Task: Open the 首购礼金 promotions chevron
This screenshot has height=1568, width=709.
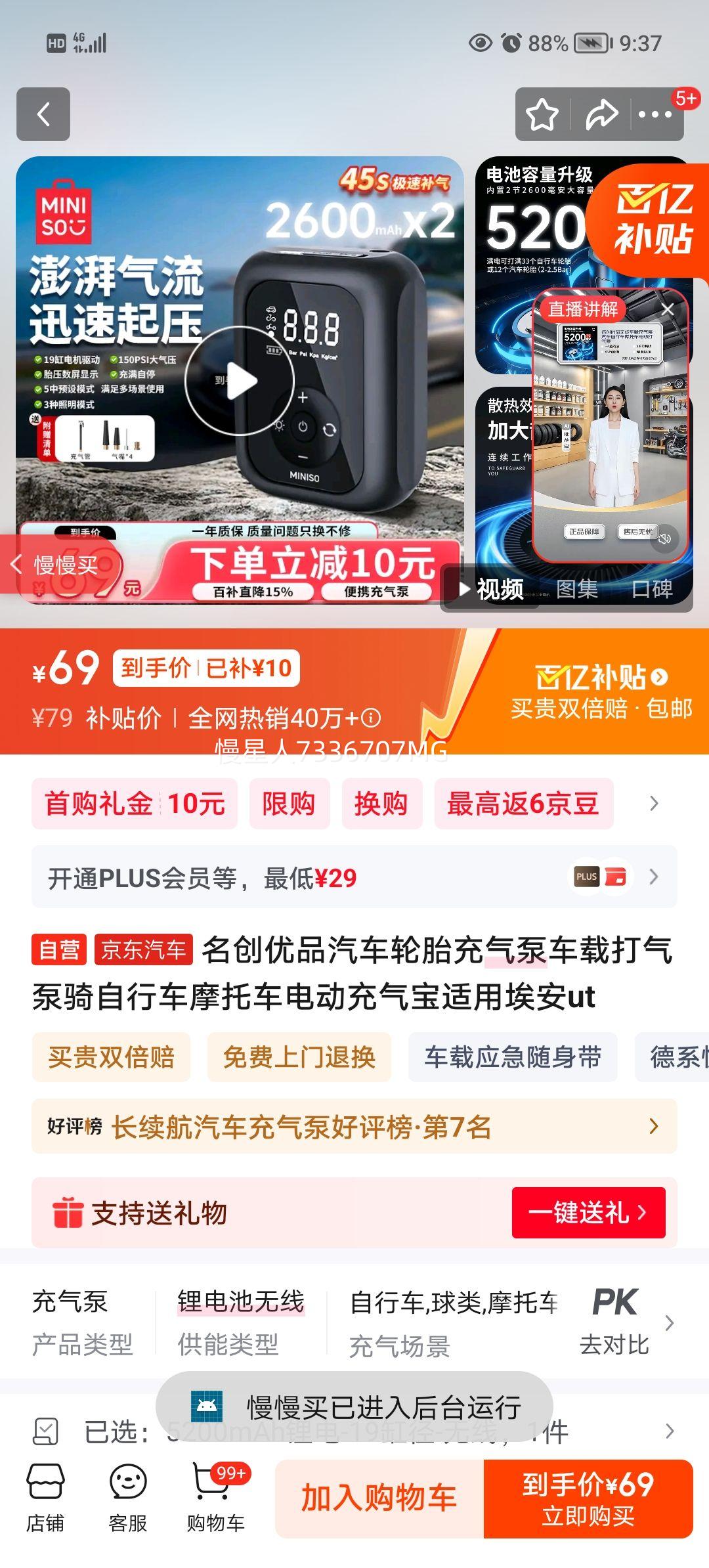Action: 650,802
